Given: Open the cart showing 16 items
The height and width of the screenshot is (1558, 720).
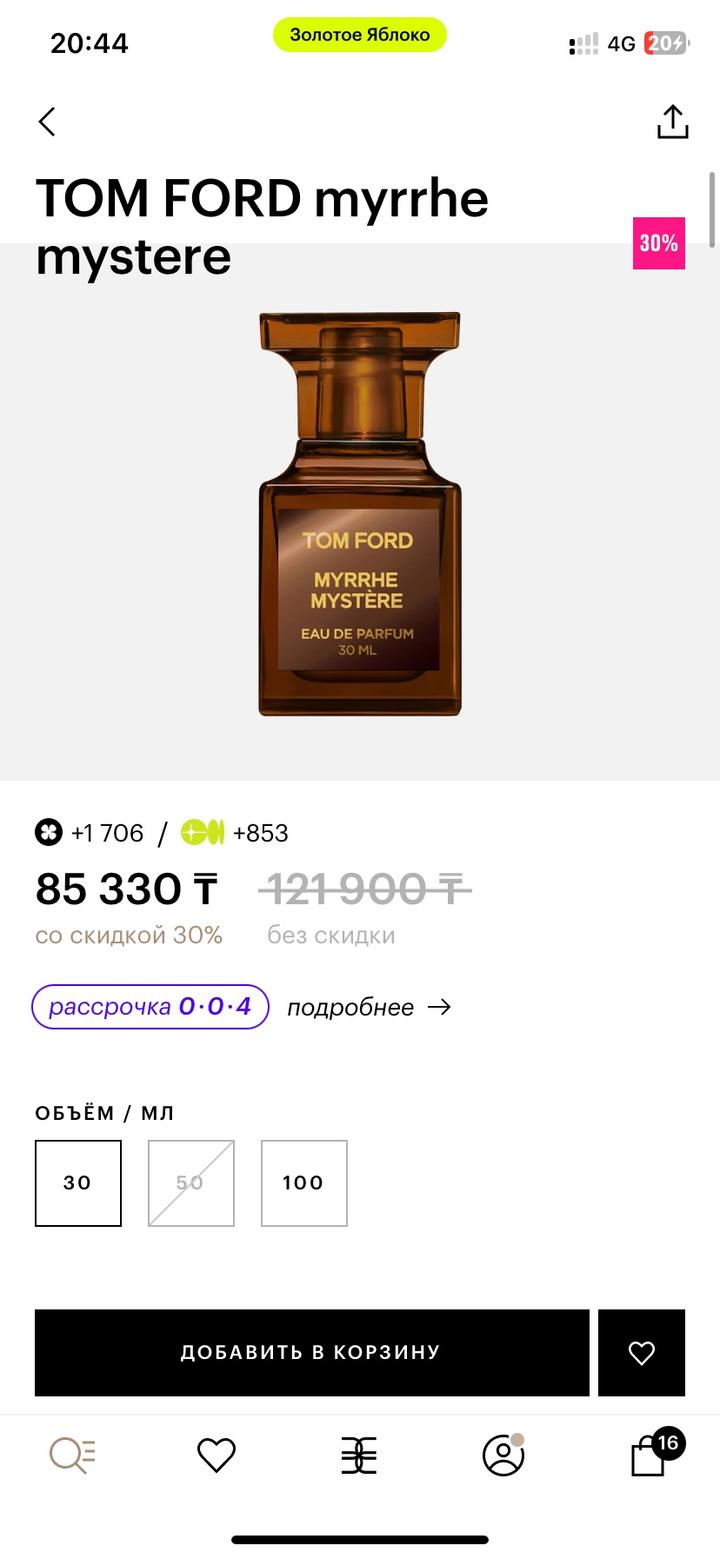Looking at the screenshot, I should coord(648,1457).
